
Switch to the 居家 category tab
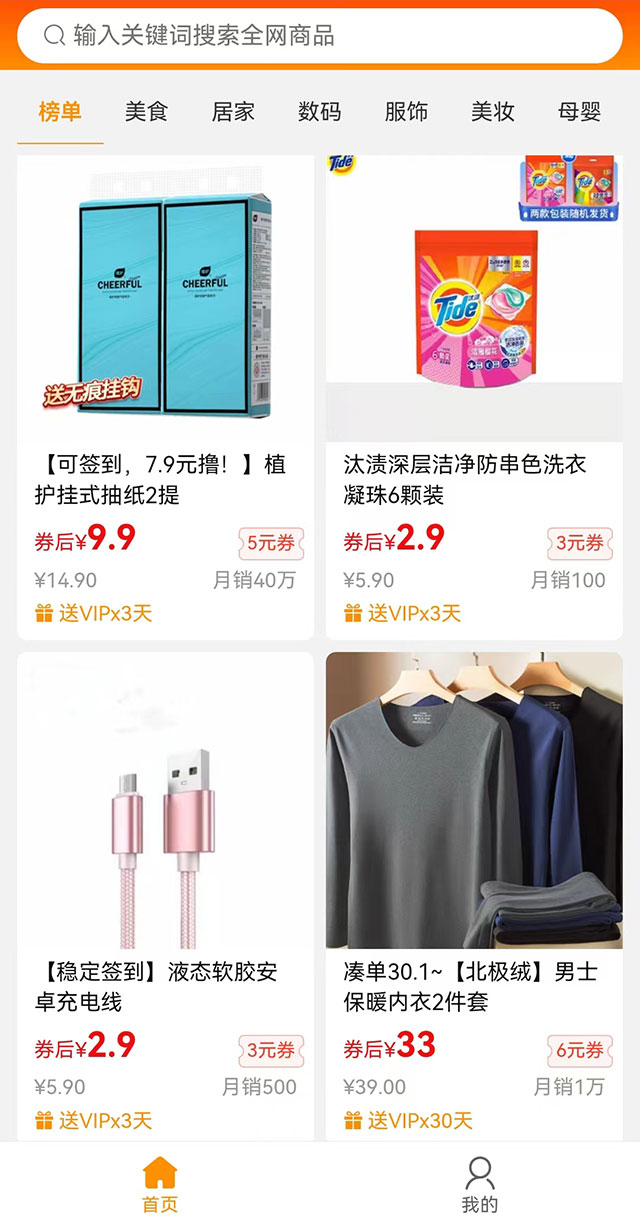tap(233, 112)
